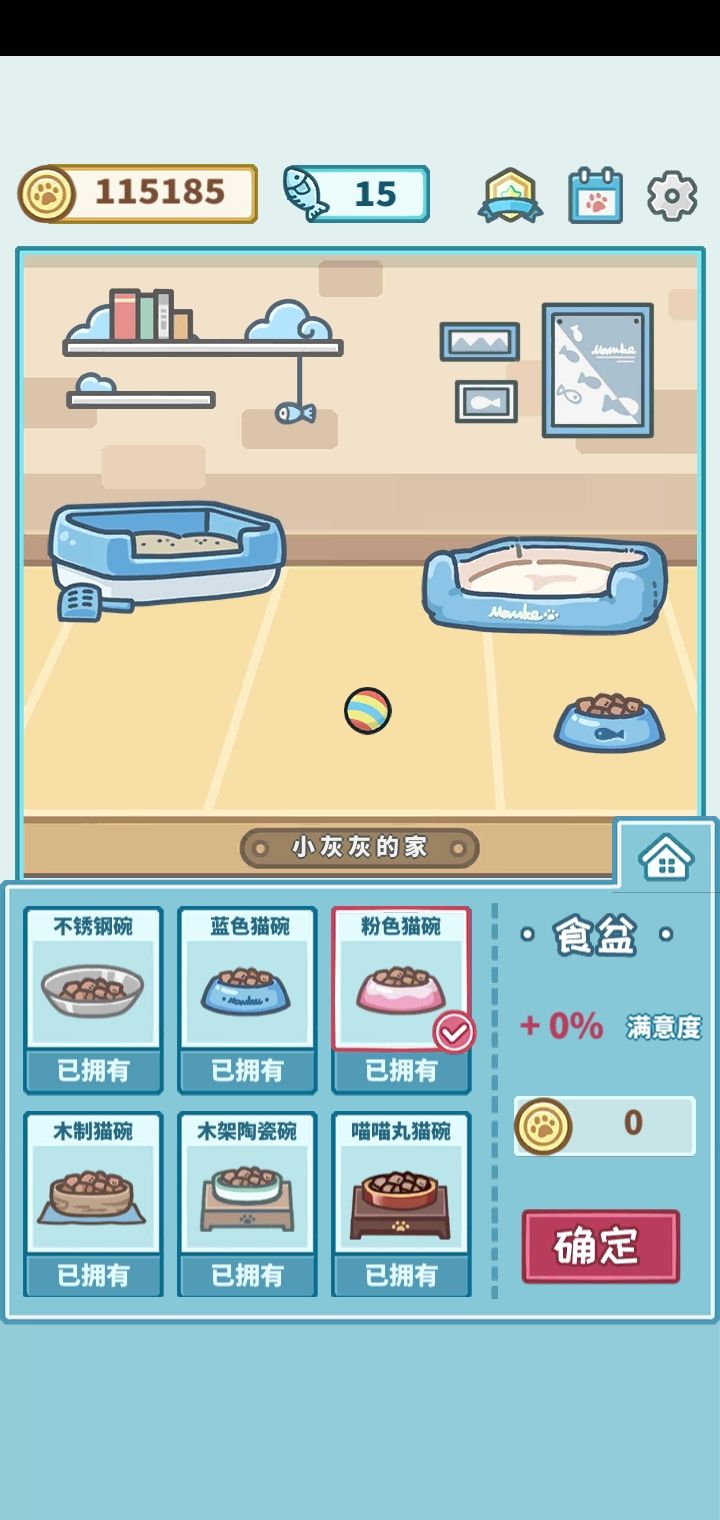The height and width of the screenshot is (1520, 720).
Task: Select the 喵喵丸猫碗 bowl option
Action: [x=401, y=1200]
